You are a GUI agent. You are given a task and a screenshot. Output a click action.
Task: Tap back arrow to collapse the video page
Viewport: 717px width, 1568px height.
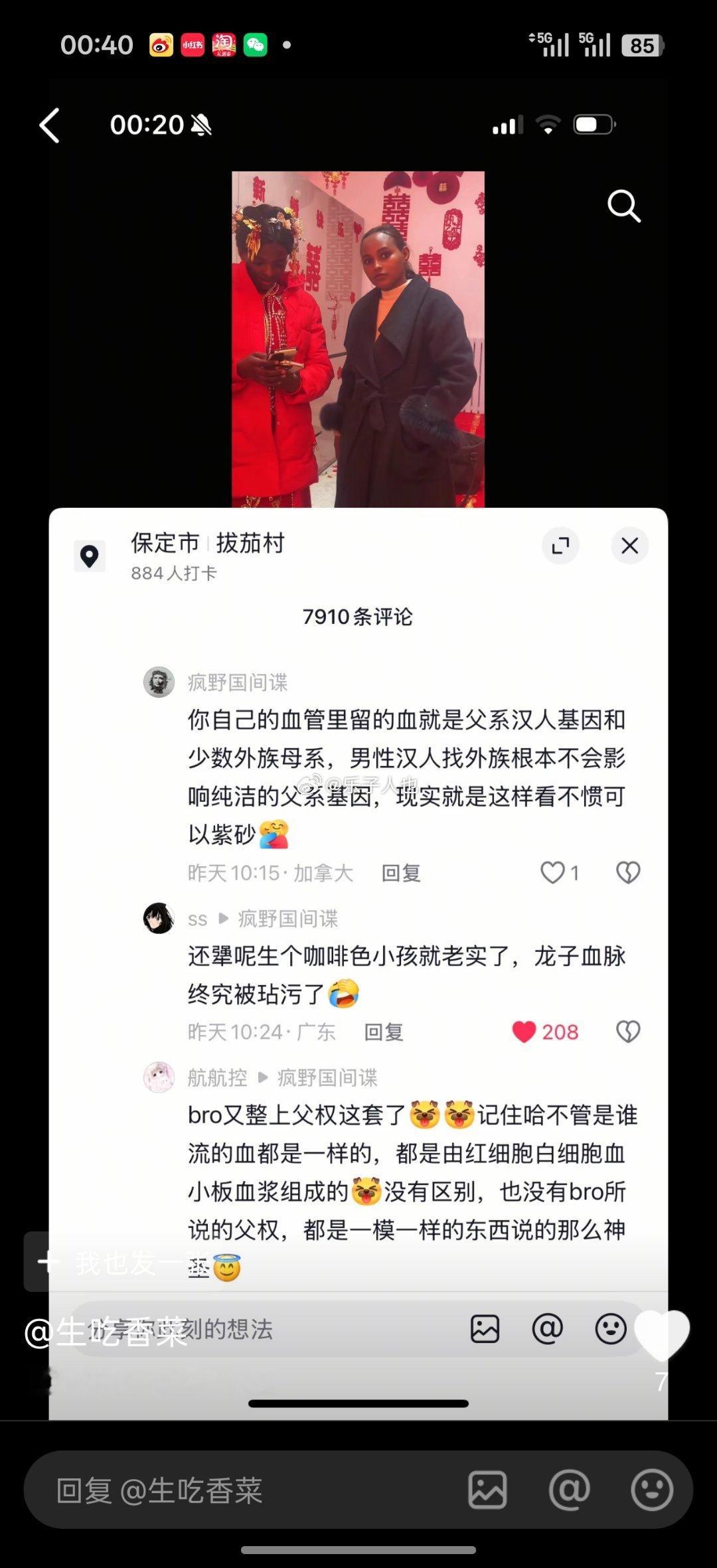tap(50, 125)
